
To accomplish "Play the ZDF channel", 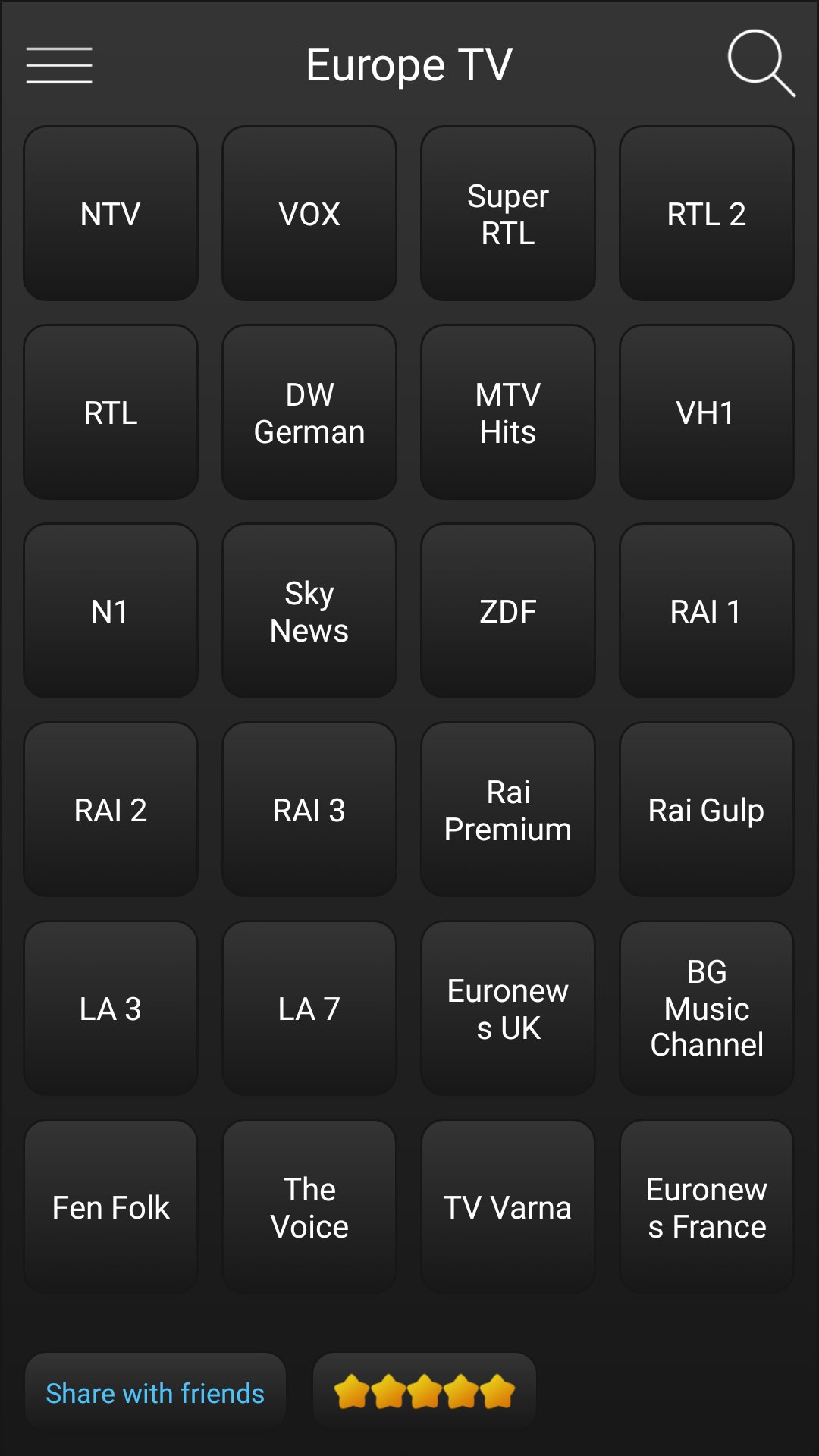I will point(507,610).
